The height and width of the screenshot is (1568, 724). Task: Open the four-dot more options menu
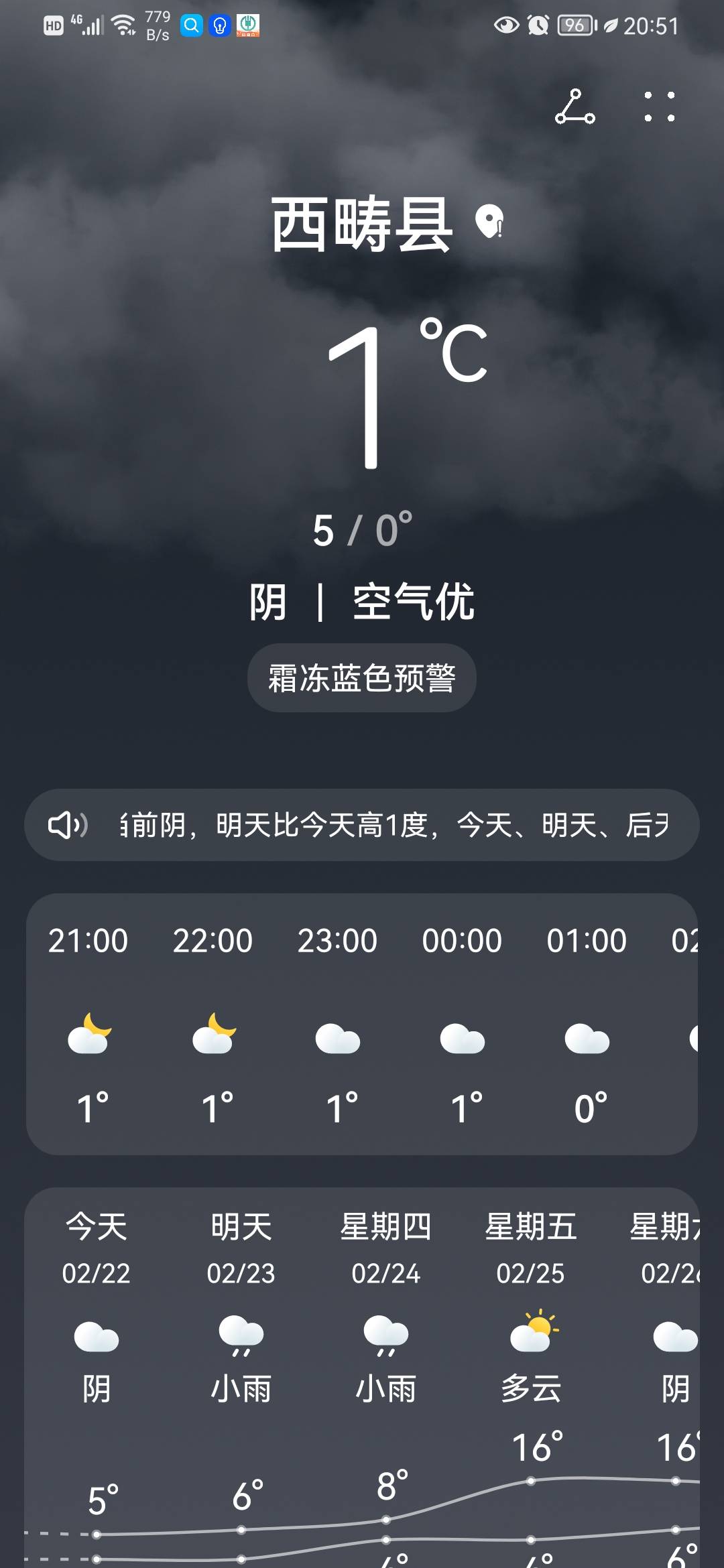click(x=660, y=107)
